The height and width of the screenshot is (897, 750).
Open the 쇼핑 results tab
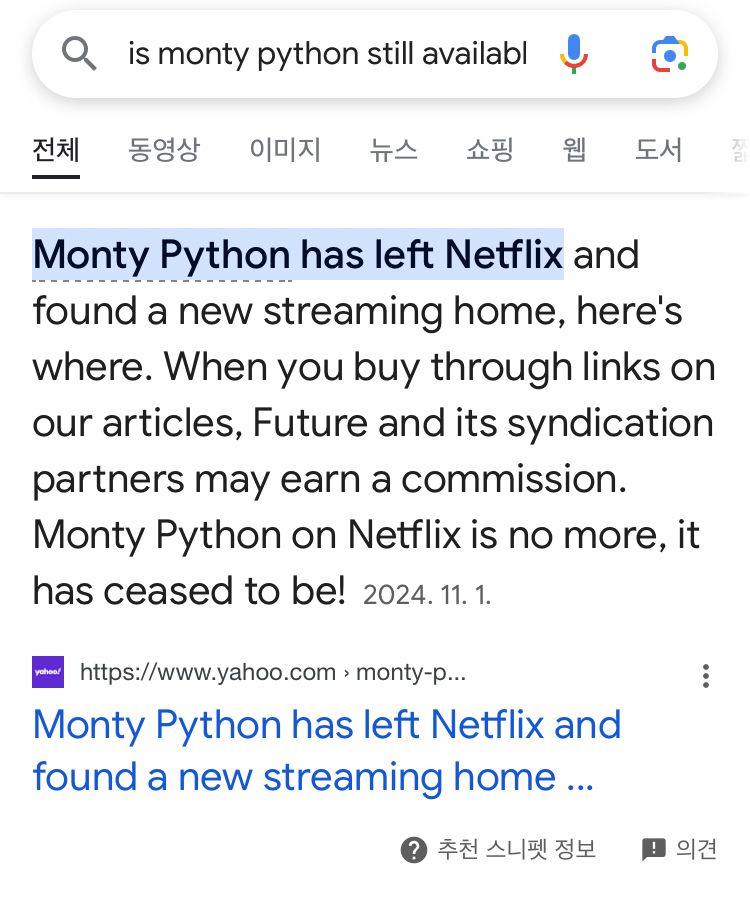[488, 148]
